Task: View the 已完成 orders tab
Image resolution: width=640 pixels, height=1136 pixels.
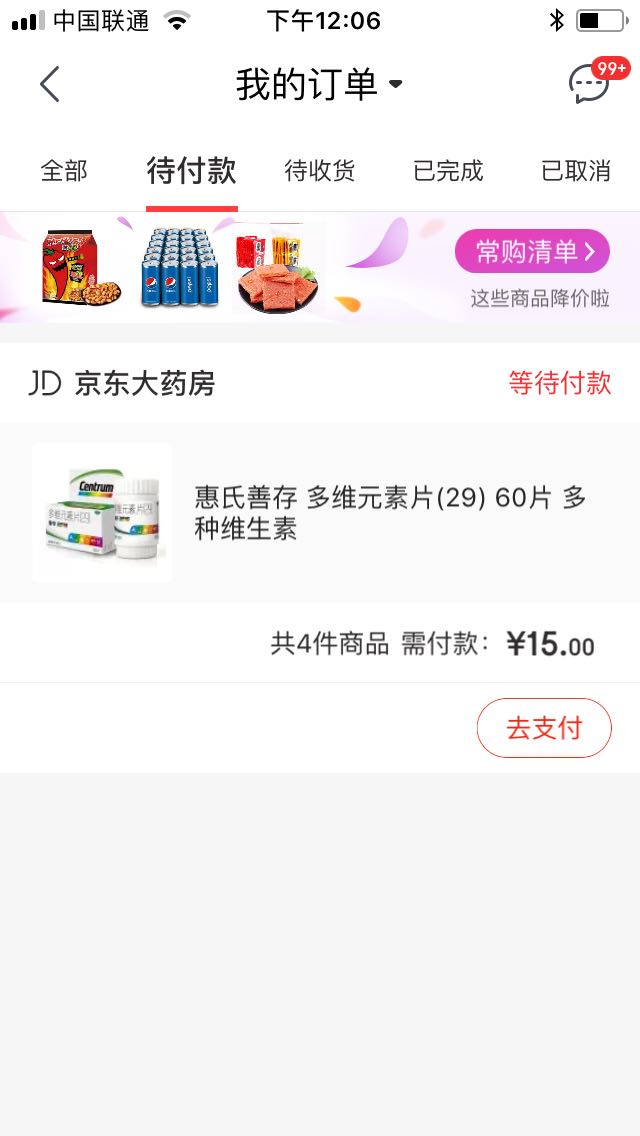Action: tap(448, 171)
